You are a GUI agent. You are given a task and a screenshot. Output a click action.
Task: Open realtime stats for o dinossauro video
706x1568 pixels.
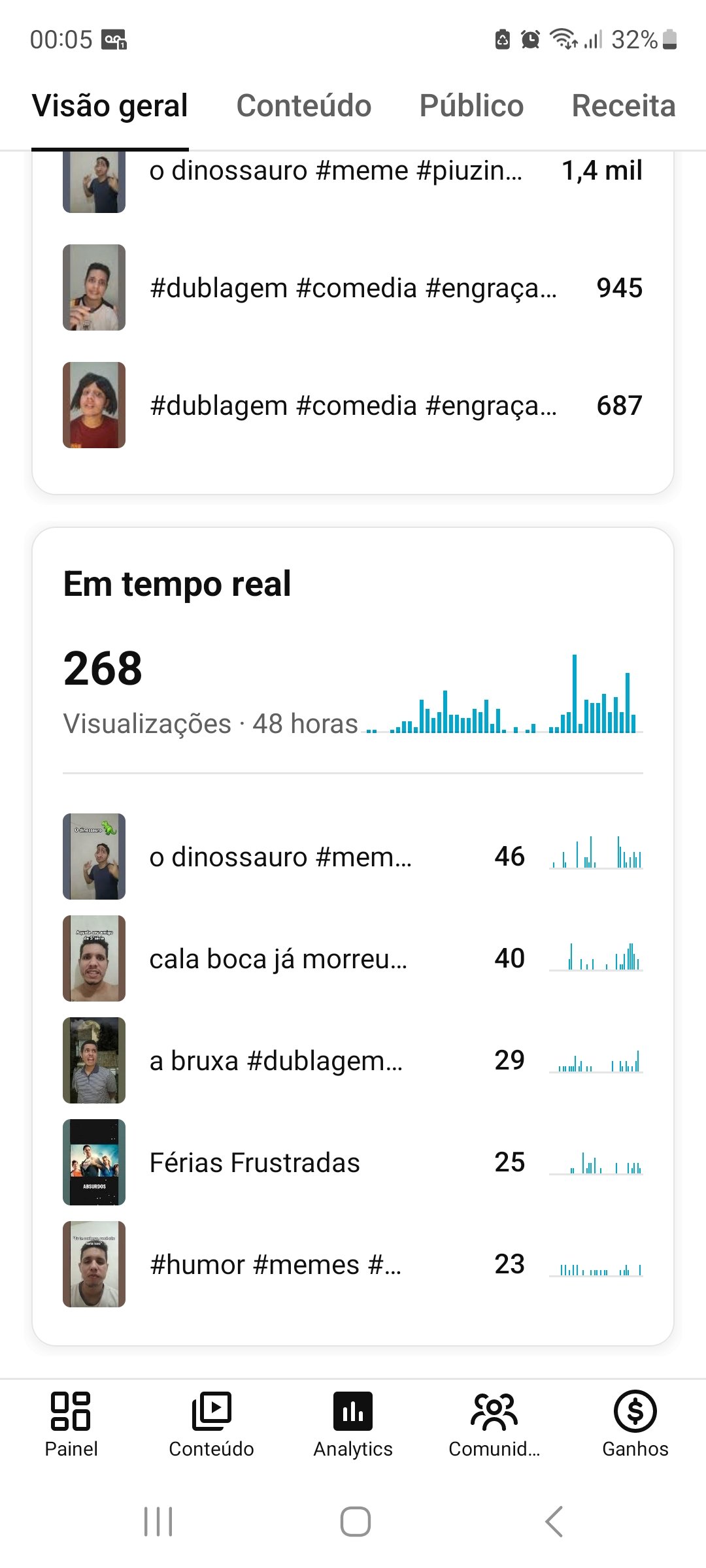pos(353,857)
